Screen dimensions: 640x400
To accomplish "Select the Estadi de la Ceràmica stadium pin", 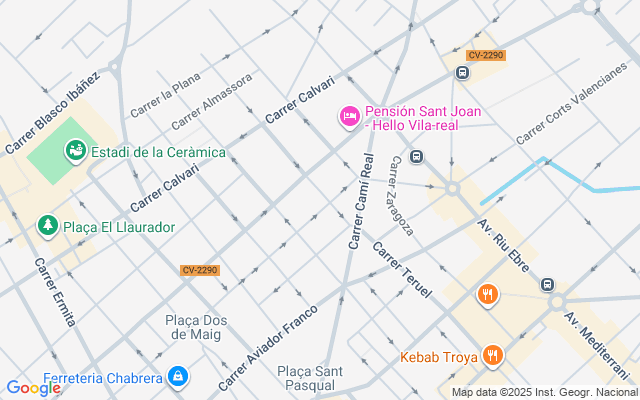I will pos(76,151).
